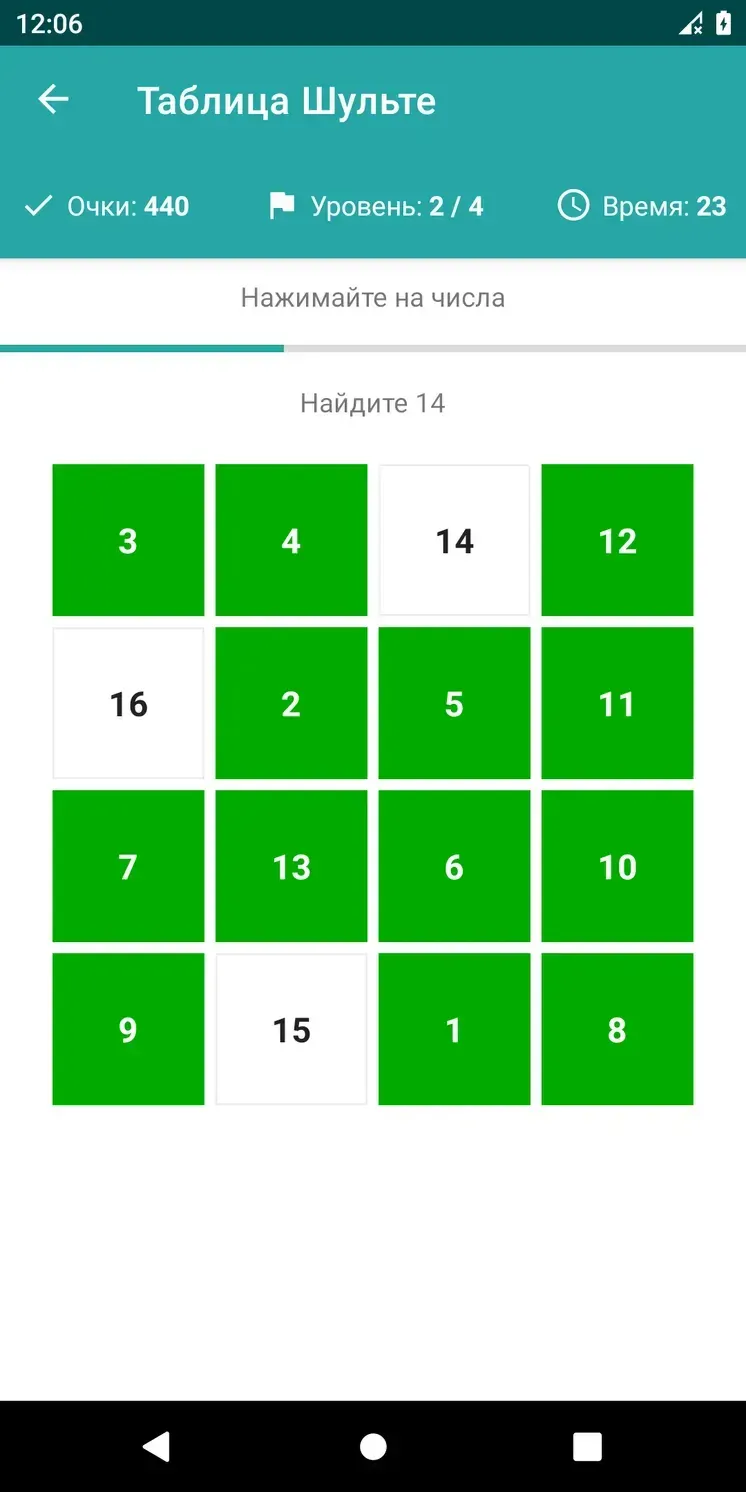This screenshot has width=746, height=1492.
Task: Tap the Android back triangle button
Action: (158, 1445)
